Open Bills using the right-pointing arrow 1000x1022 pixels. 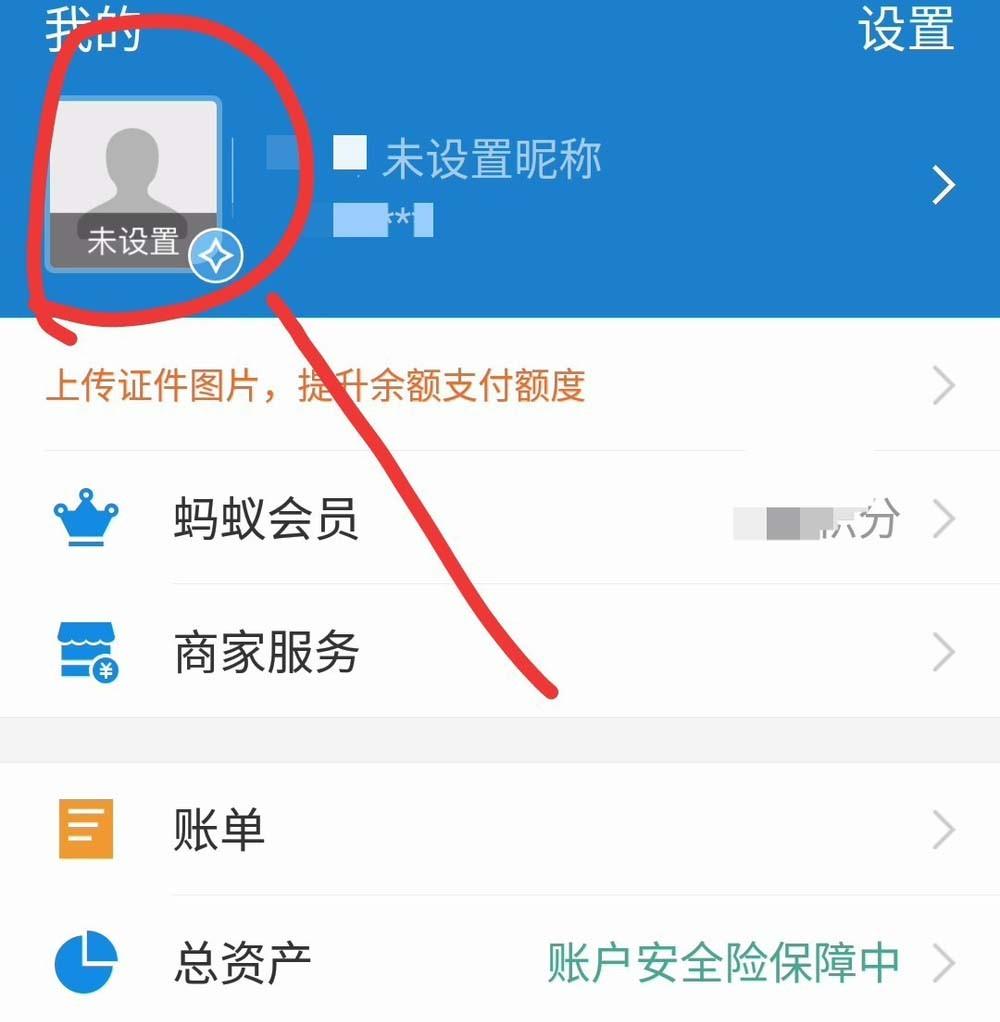click(944, 828)
